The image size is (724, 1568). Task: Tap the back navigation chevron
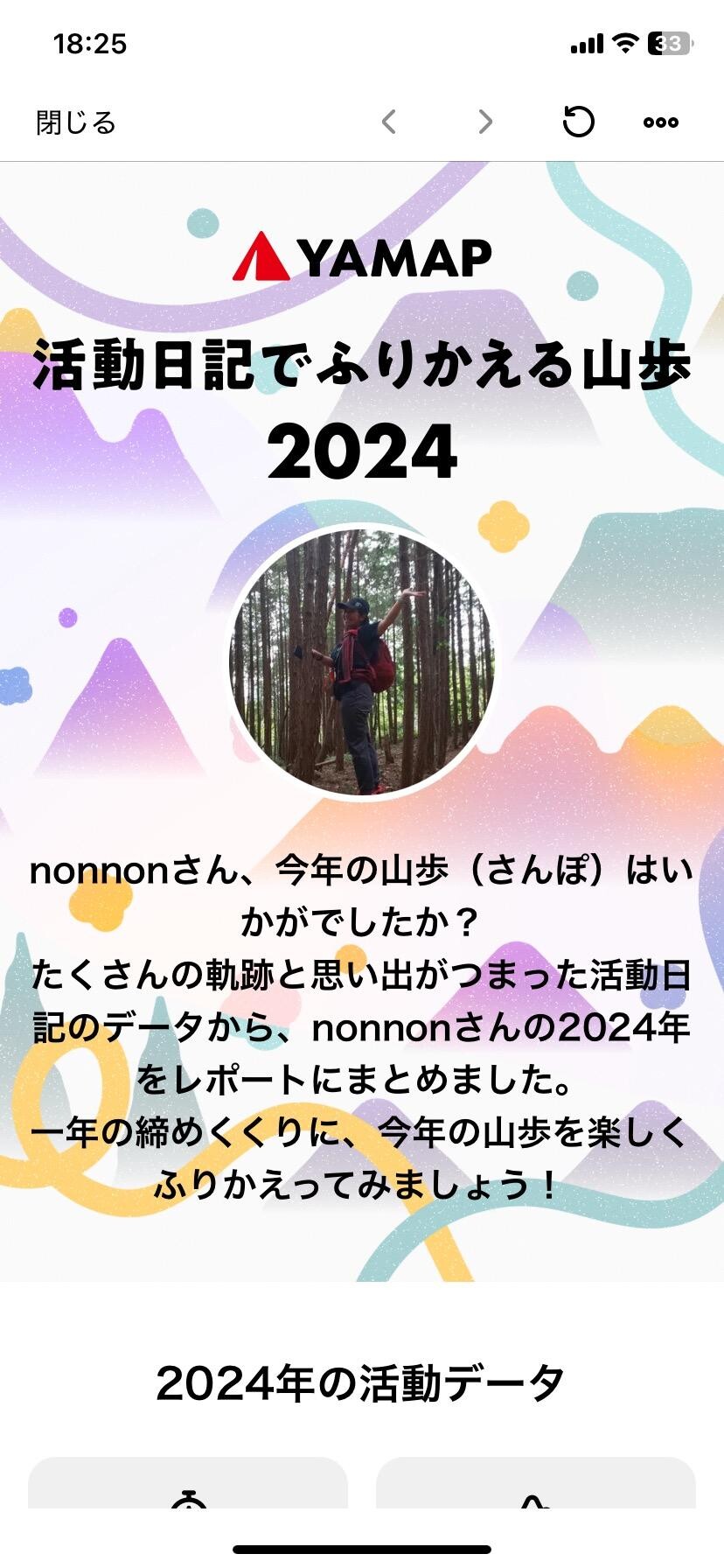coord(388,122)
